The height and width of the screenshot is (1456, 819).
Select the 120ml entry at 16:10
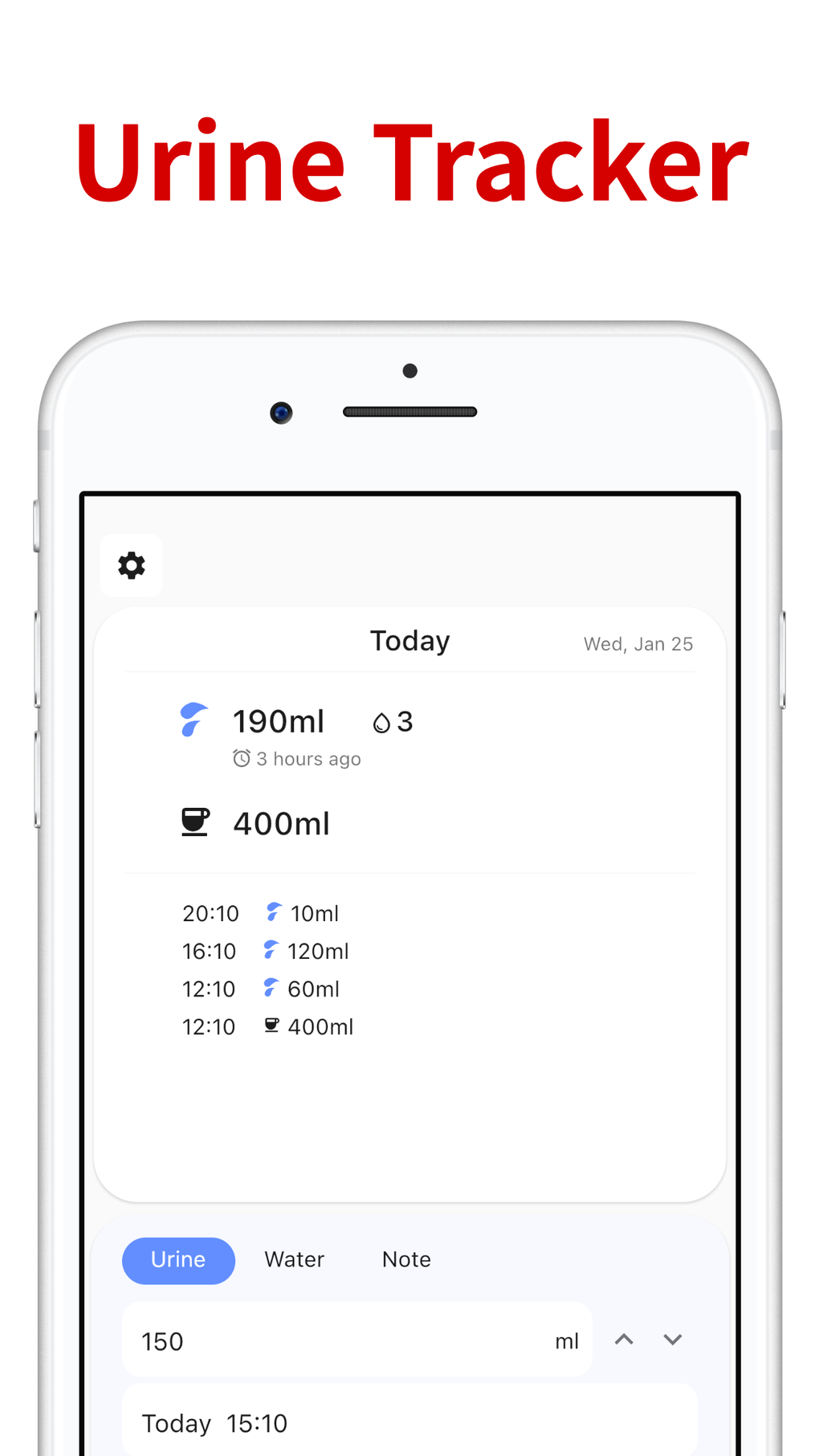point(318,950)
